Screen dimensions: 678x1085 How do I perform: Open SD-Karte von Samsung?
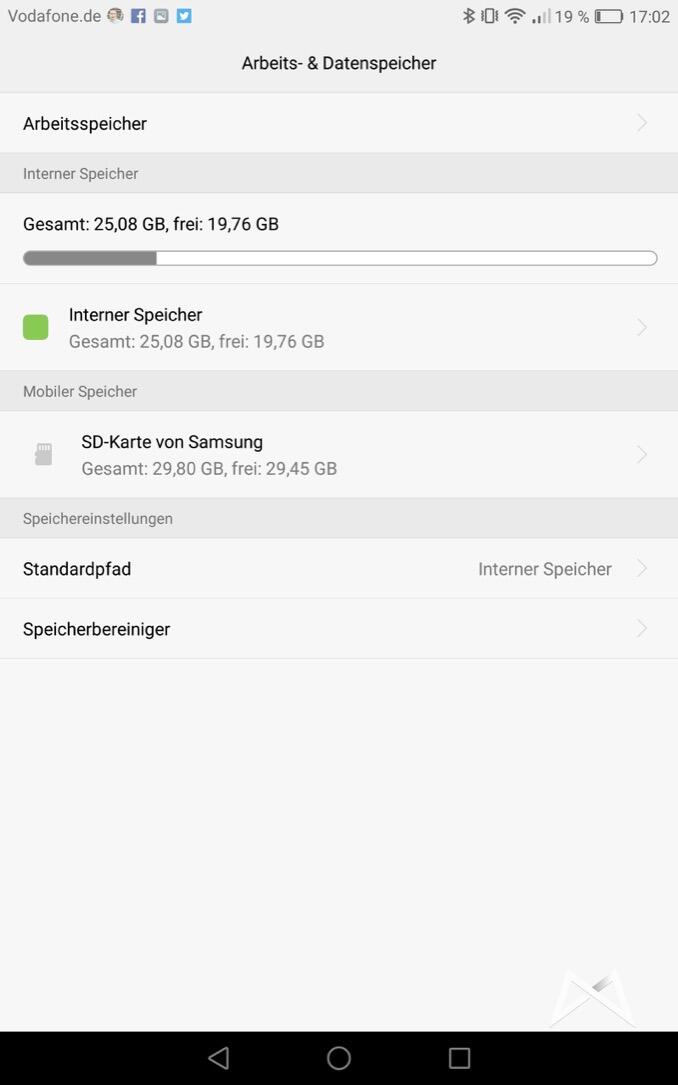(x=338, y=454)
